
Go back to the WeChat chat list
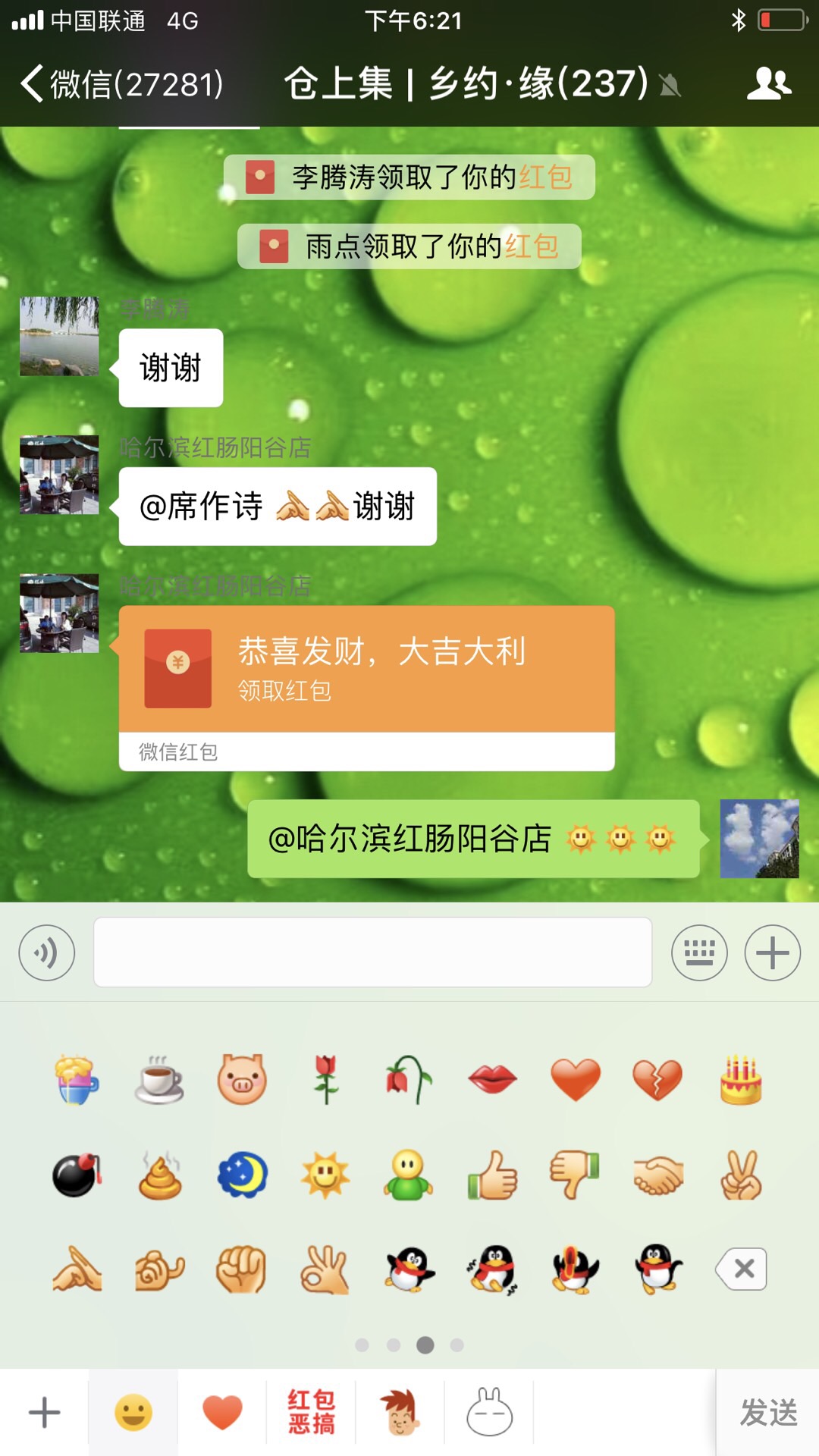click(x=121, y=83)
